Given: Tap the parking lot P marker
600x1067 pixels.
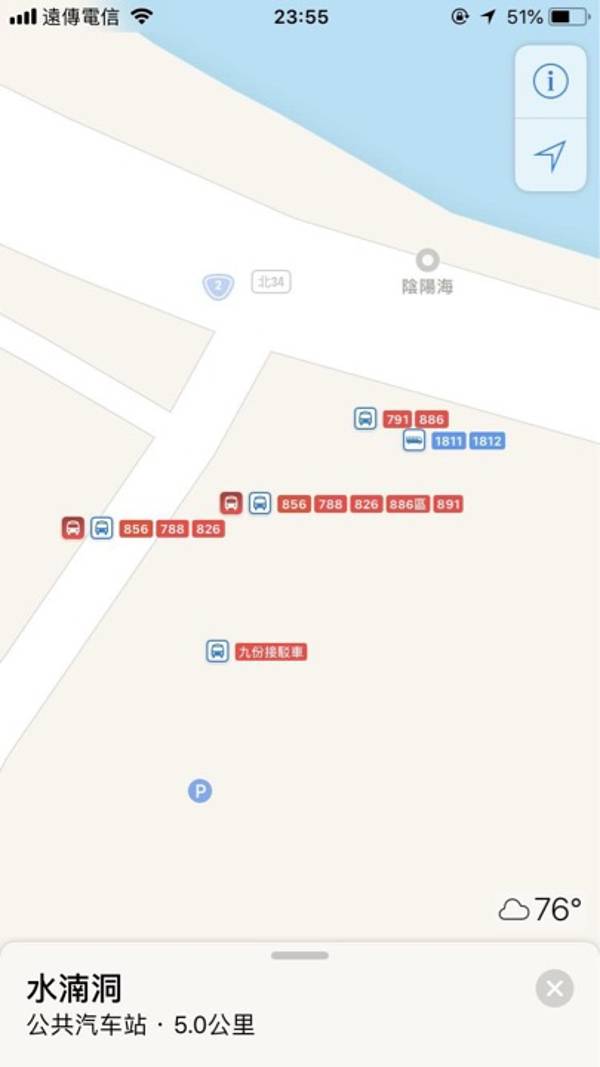Looking at the screenshot, I should click(x=200, y=791).
